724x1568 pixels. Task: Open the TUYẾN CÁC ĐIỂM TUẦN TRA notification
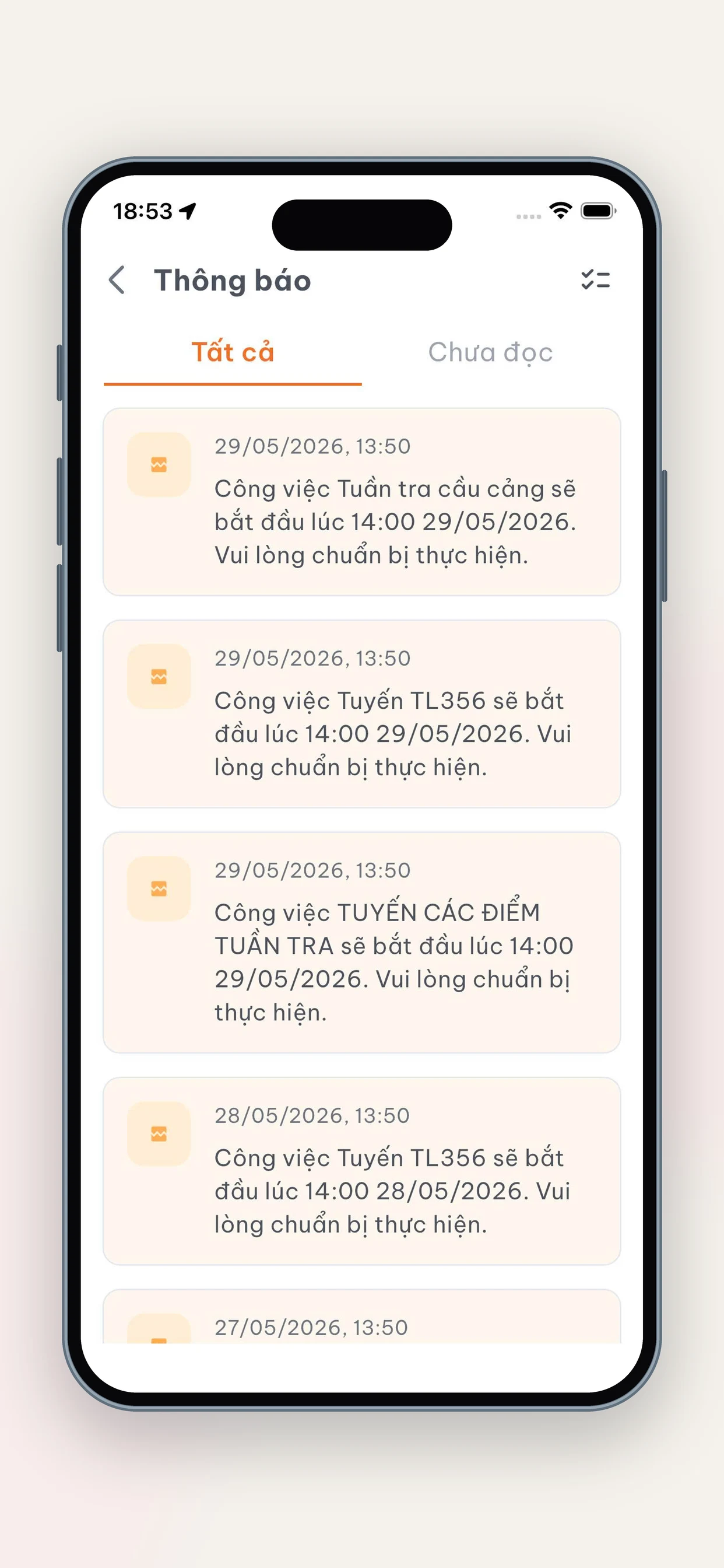[362, 942]
